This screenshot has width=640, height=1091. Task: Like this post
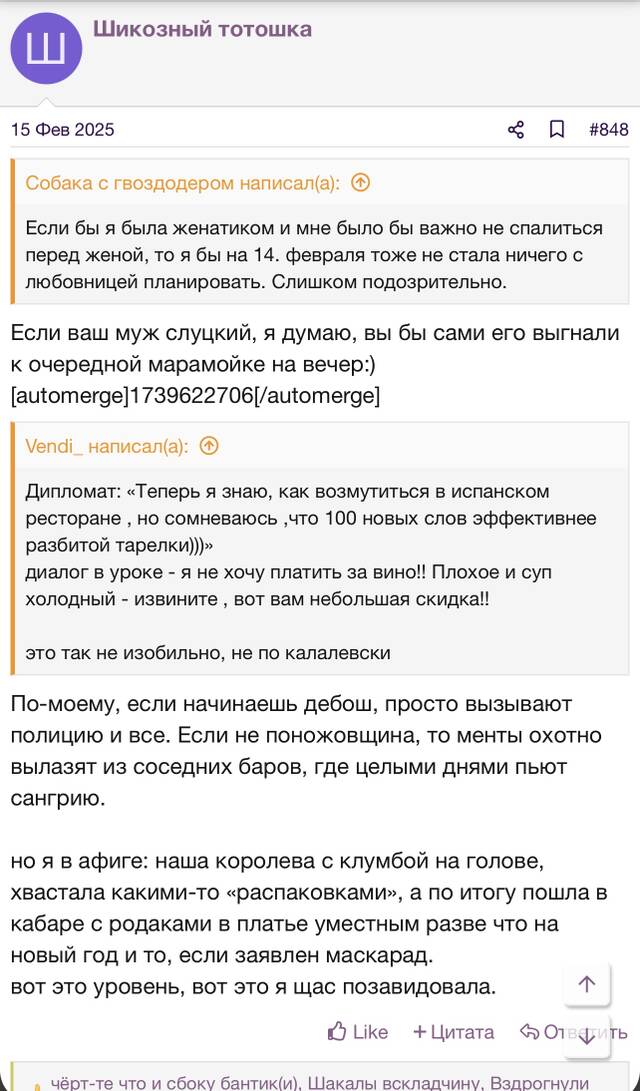pos(358,1031)
